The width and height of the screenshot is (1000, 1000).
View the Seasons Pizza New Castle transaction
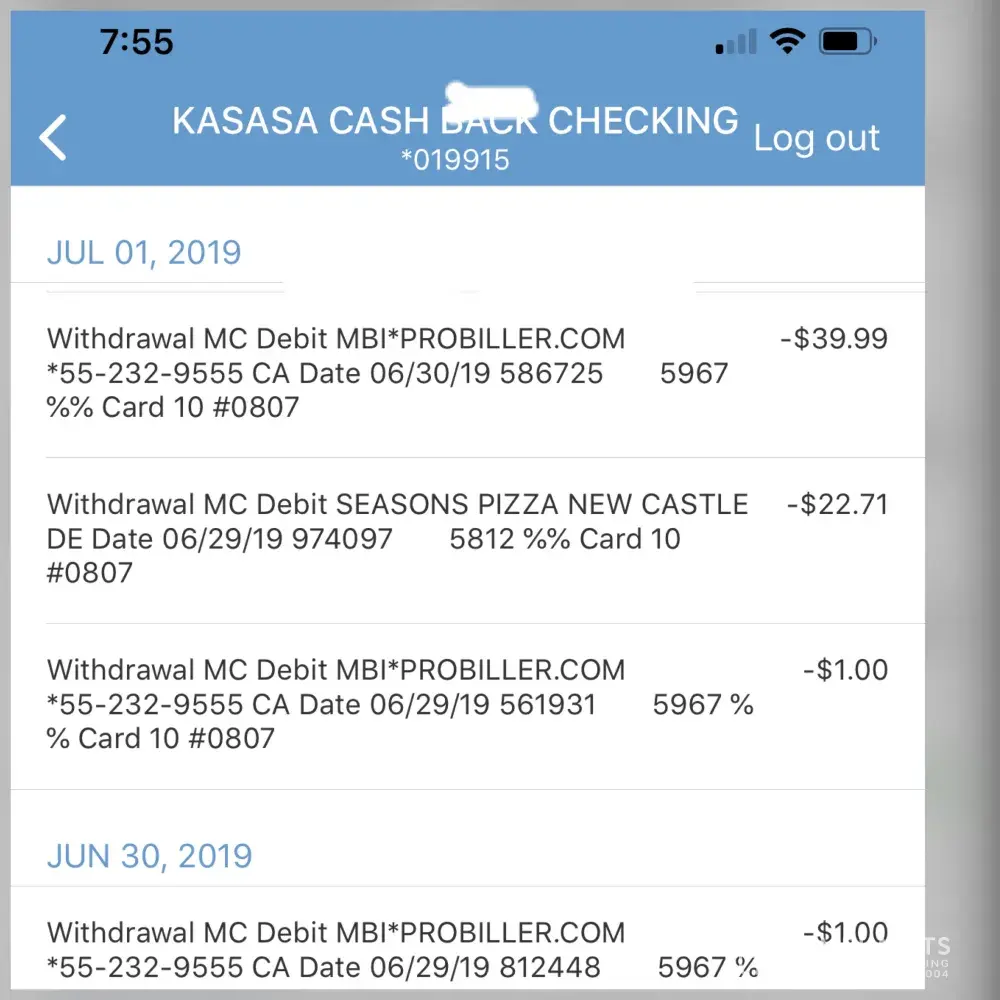tap(466, 538)
